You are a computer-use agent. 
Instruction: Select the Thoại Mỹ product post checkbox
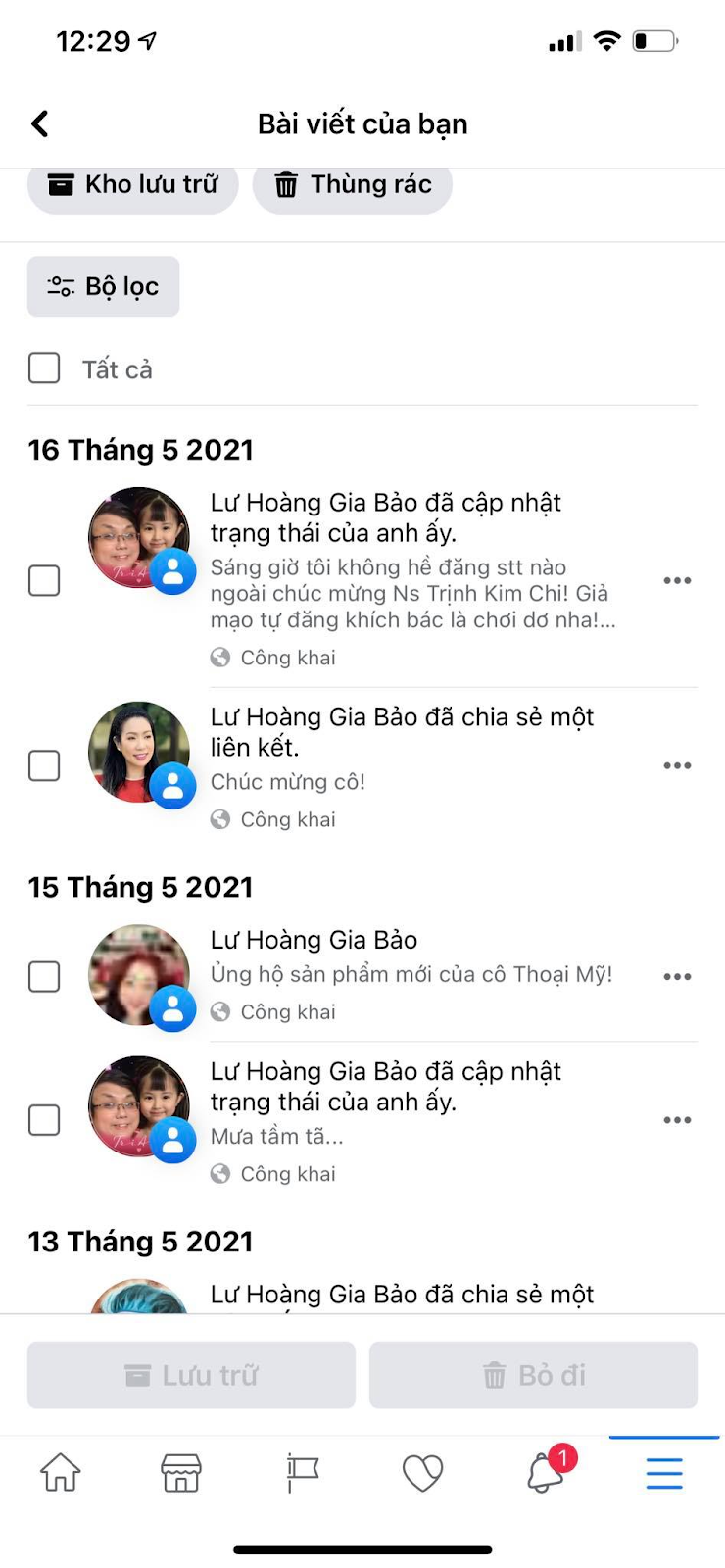tap(44, 976)
